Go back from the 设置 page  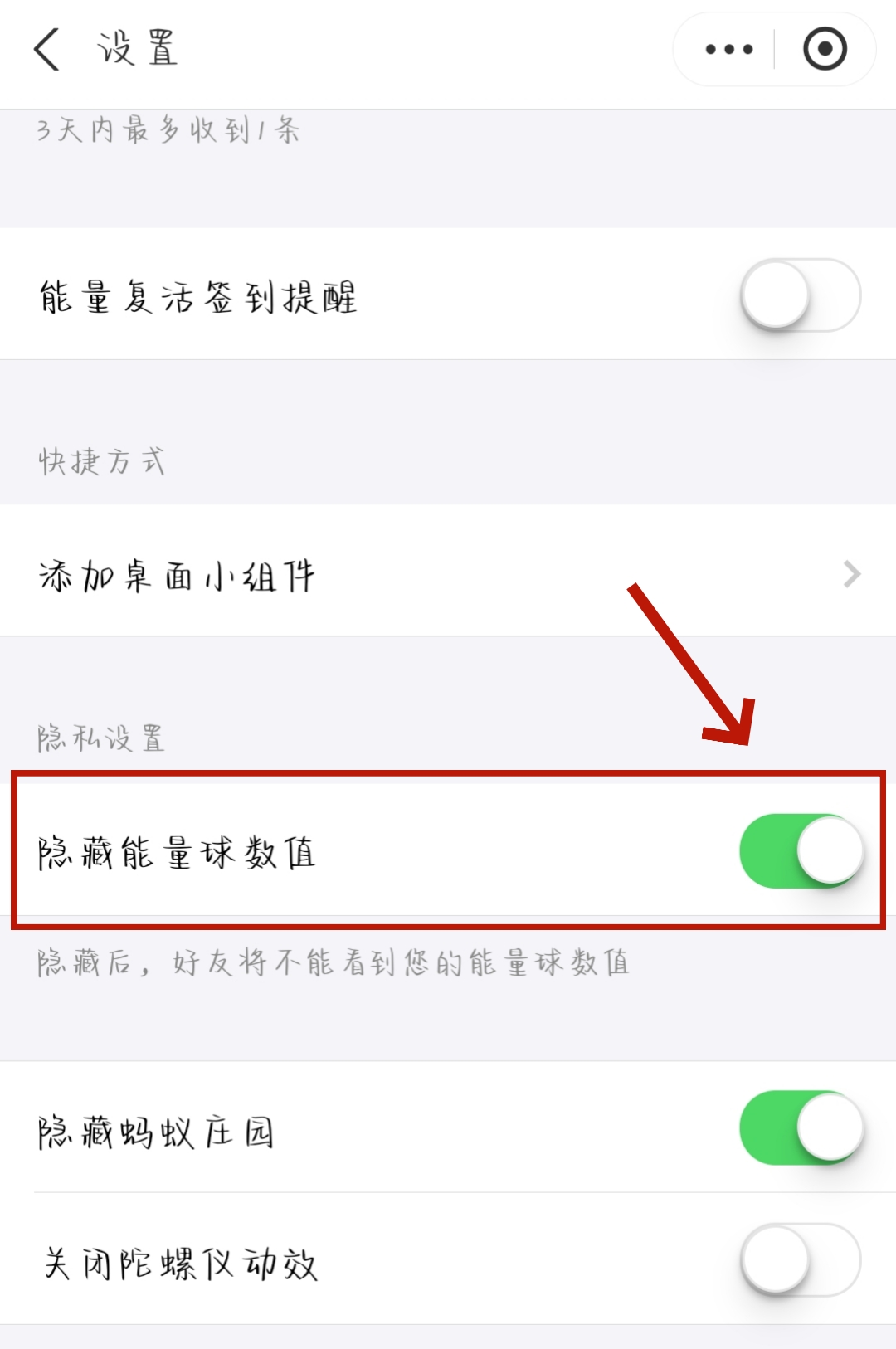[x=47, y=50]
